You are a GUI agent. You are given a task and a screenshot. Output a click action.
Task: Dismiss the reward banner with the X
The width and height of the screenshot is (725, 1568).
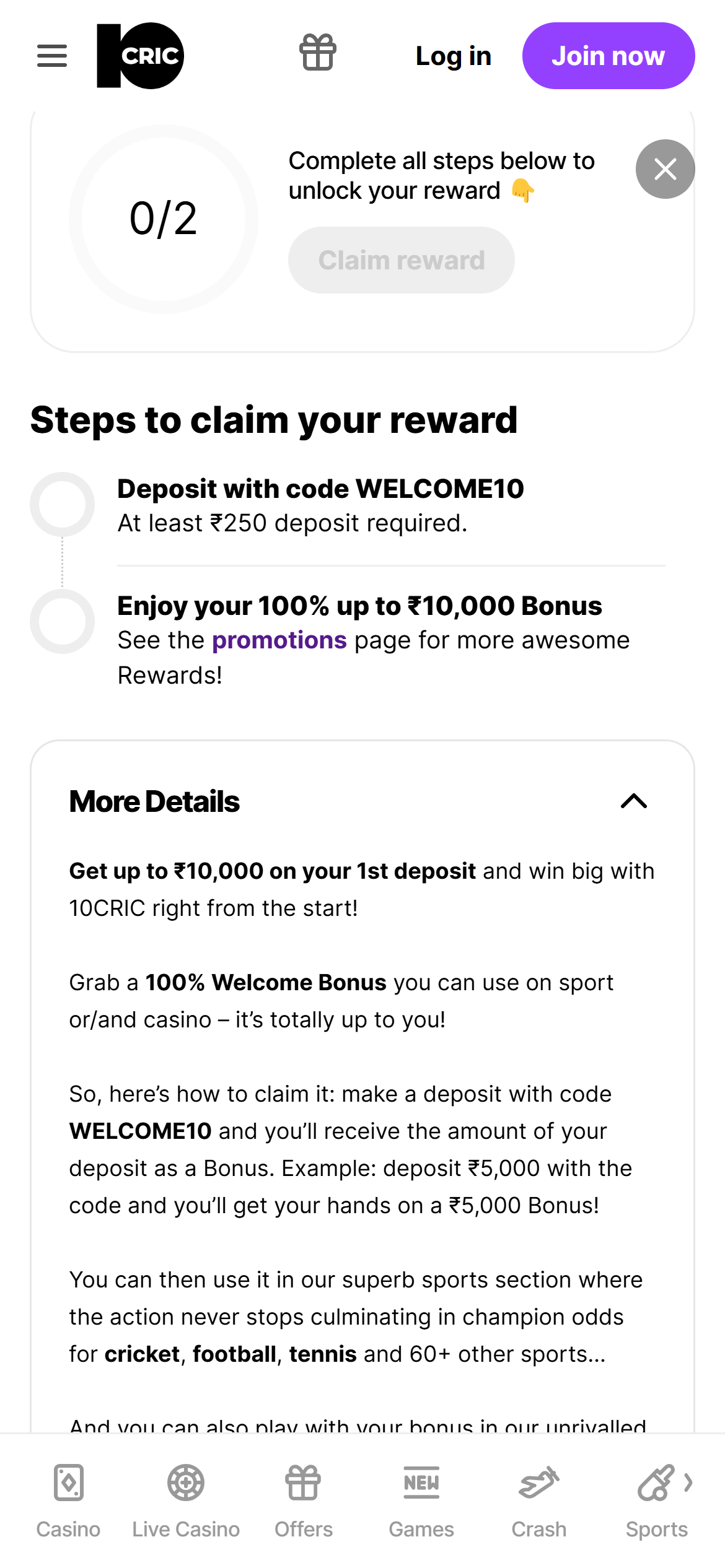665,168
